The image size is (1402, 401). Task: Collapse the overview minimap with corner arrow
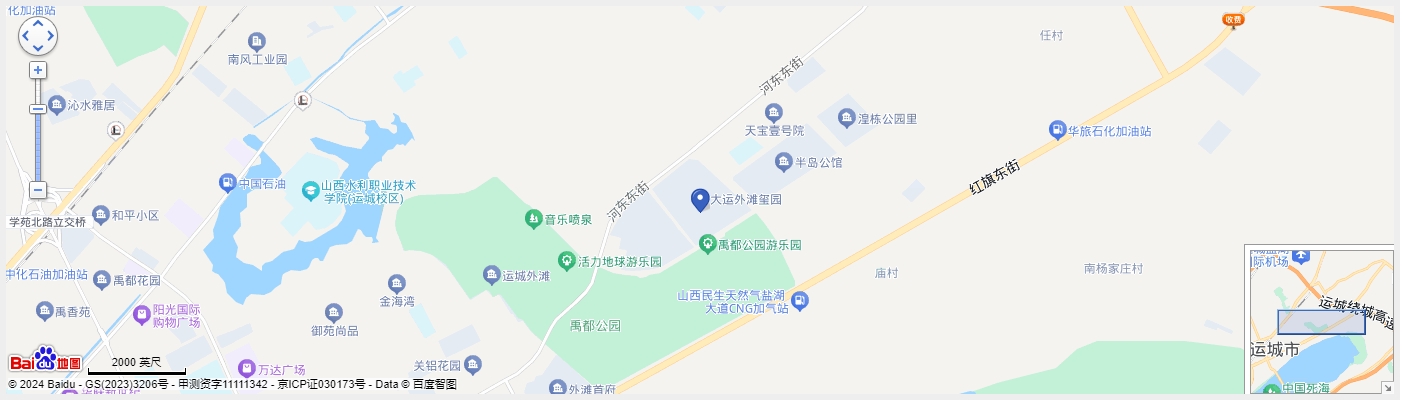coord(1387,387)
